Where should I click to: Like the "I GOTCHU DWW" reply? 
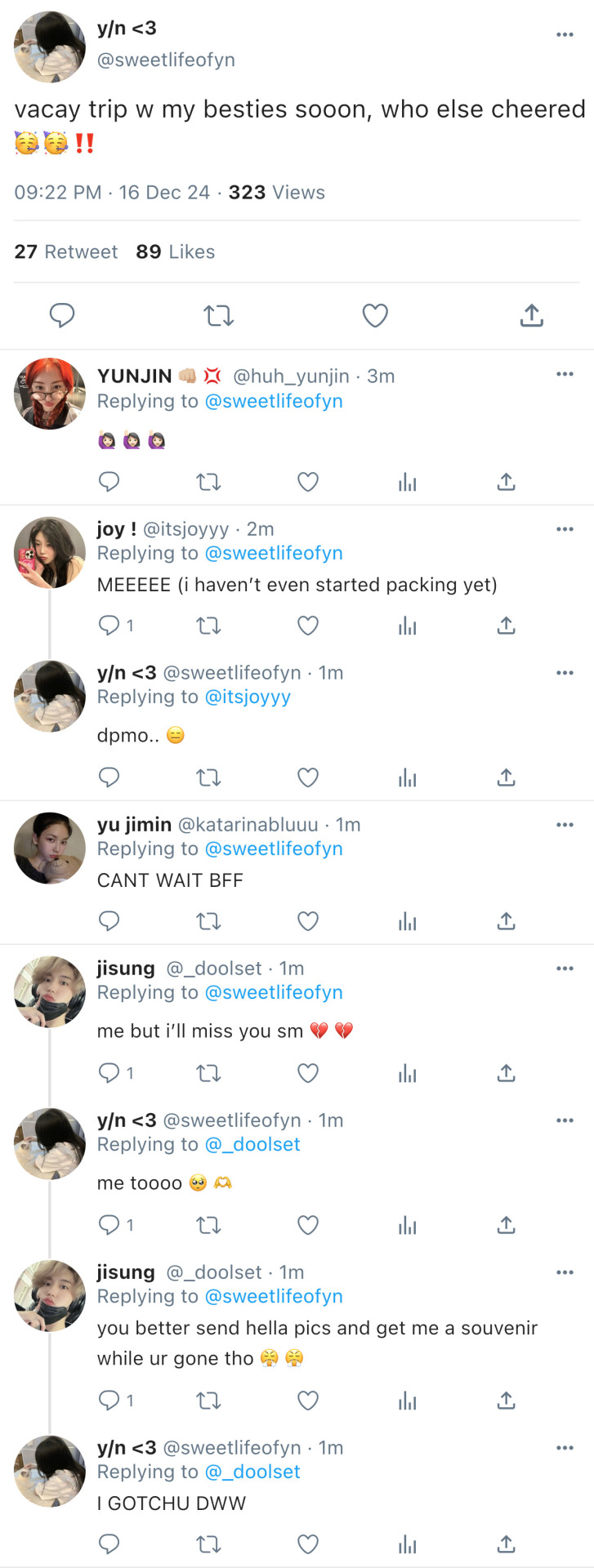pyautogui.click(x=308, y=1544)
